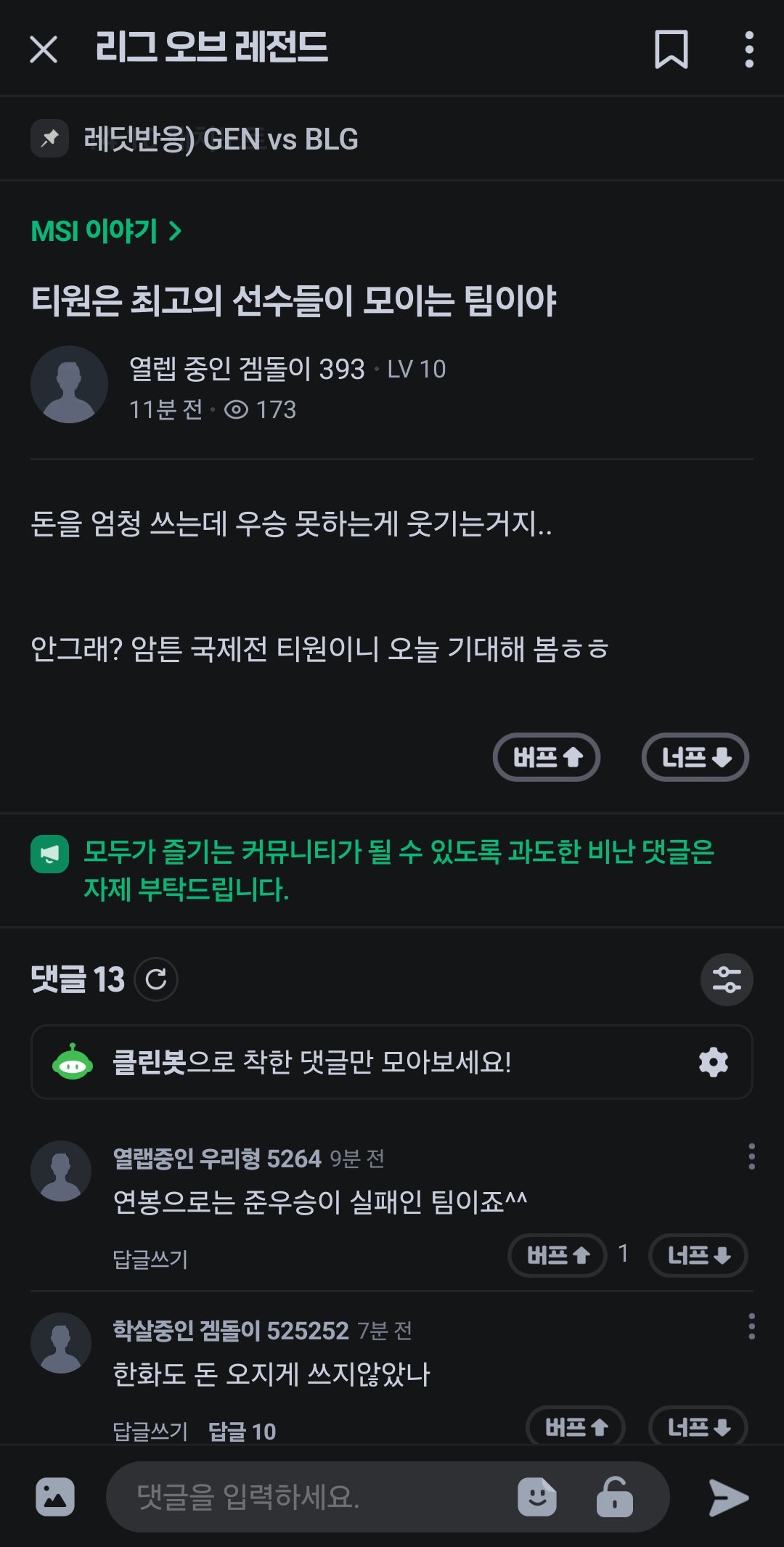Refresh the comment list
This screenshot has height=1547, width=784.
tap(155, 979)
